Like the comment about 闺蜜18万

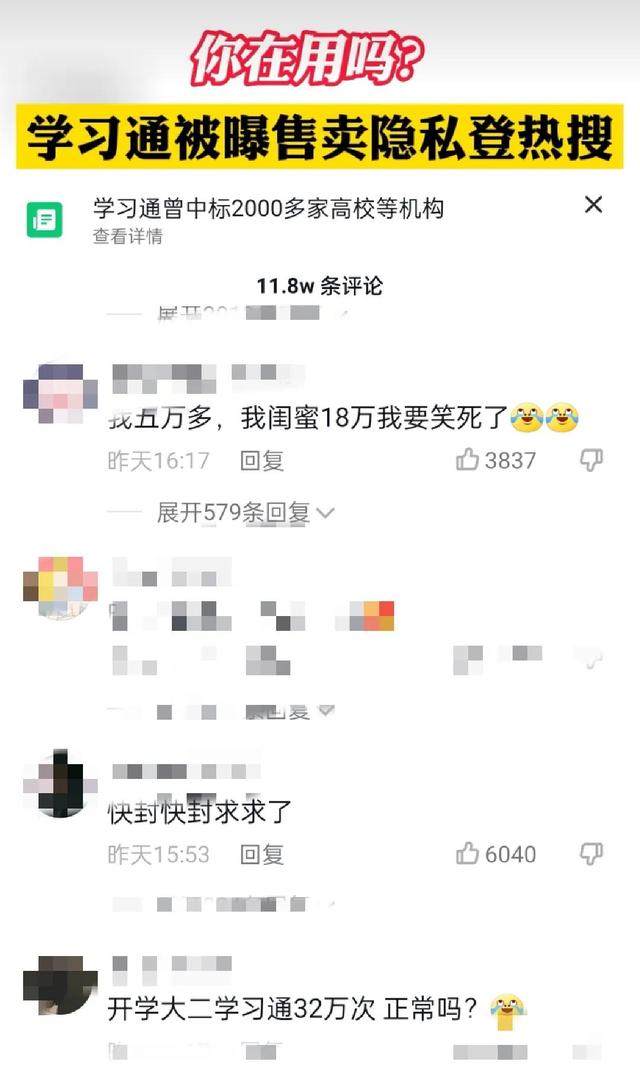(468, 460)
